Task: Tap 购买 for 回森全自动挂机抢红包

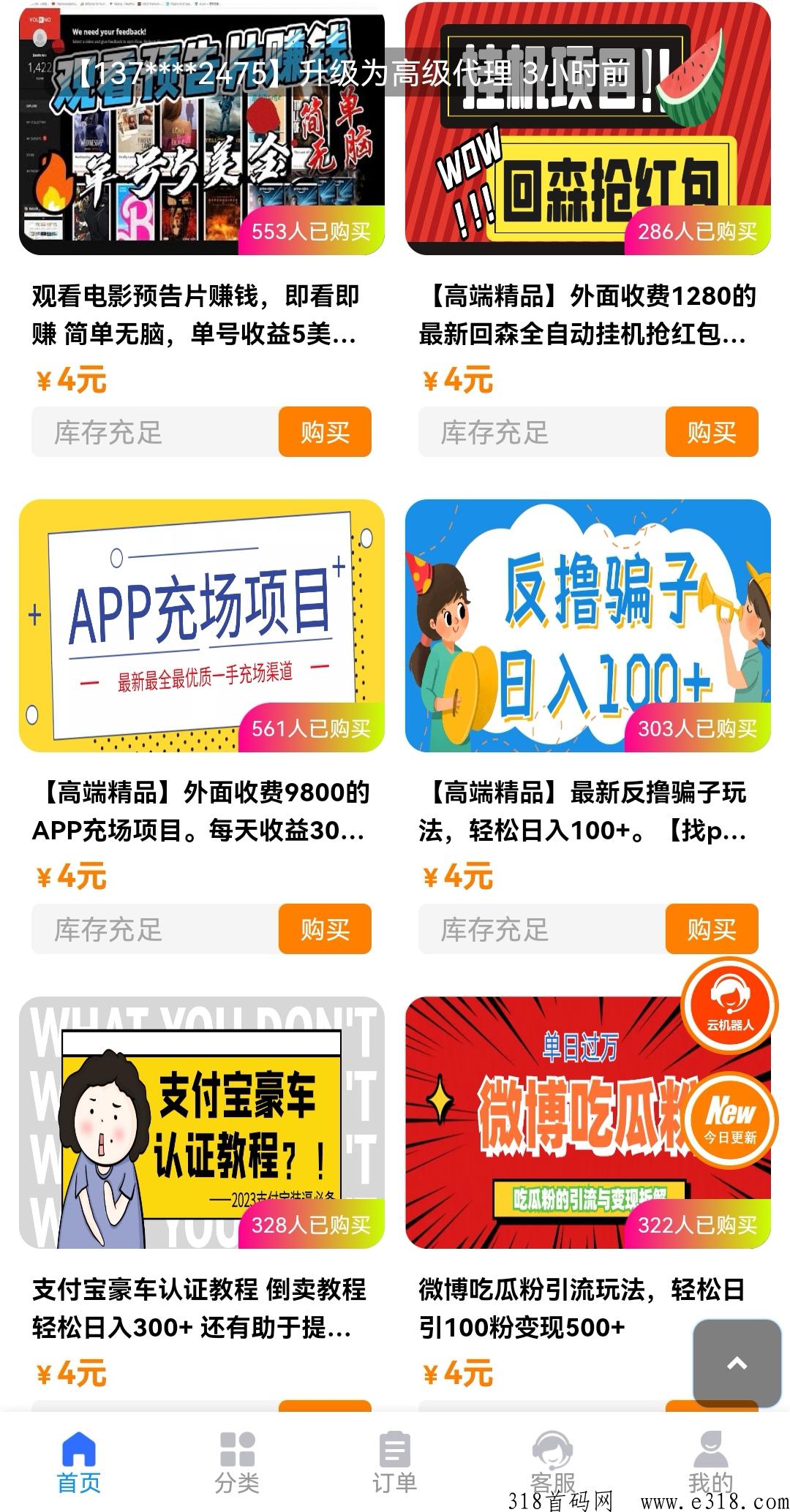Action: coord(711,432)
